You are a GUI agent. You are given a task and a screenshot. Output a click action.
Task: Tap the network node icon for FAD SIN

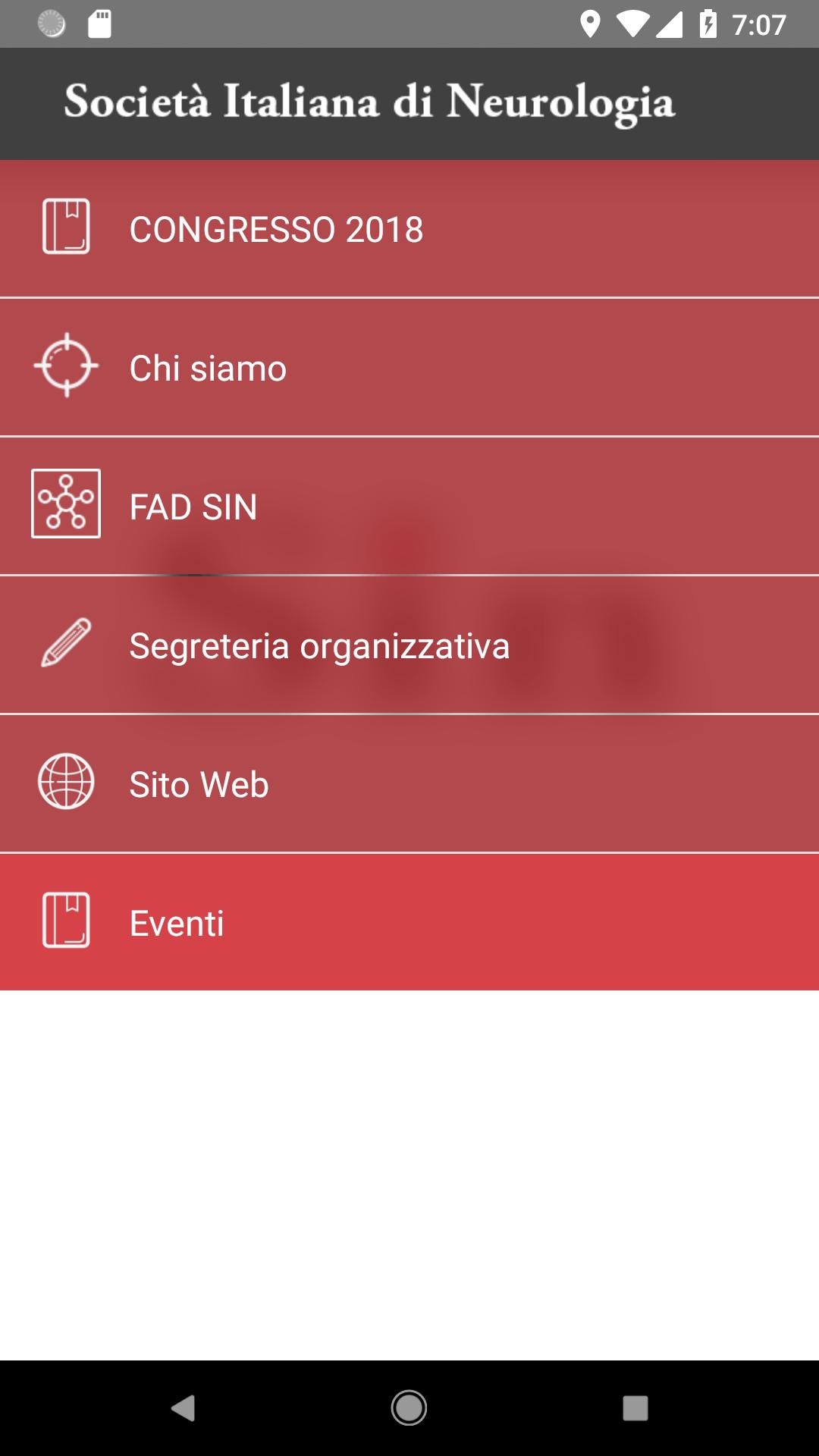coord(67,503)
